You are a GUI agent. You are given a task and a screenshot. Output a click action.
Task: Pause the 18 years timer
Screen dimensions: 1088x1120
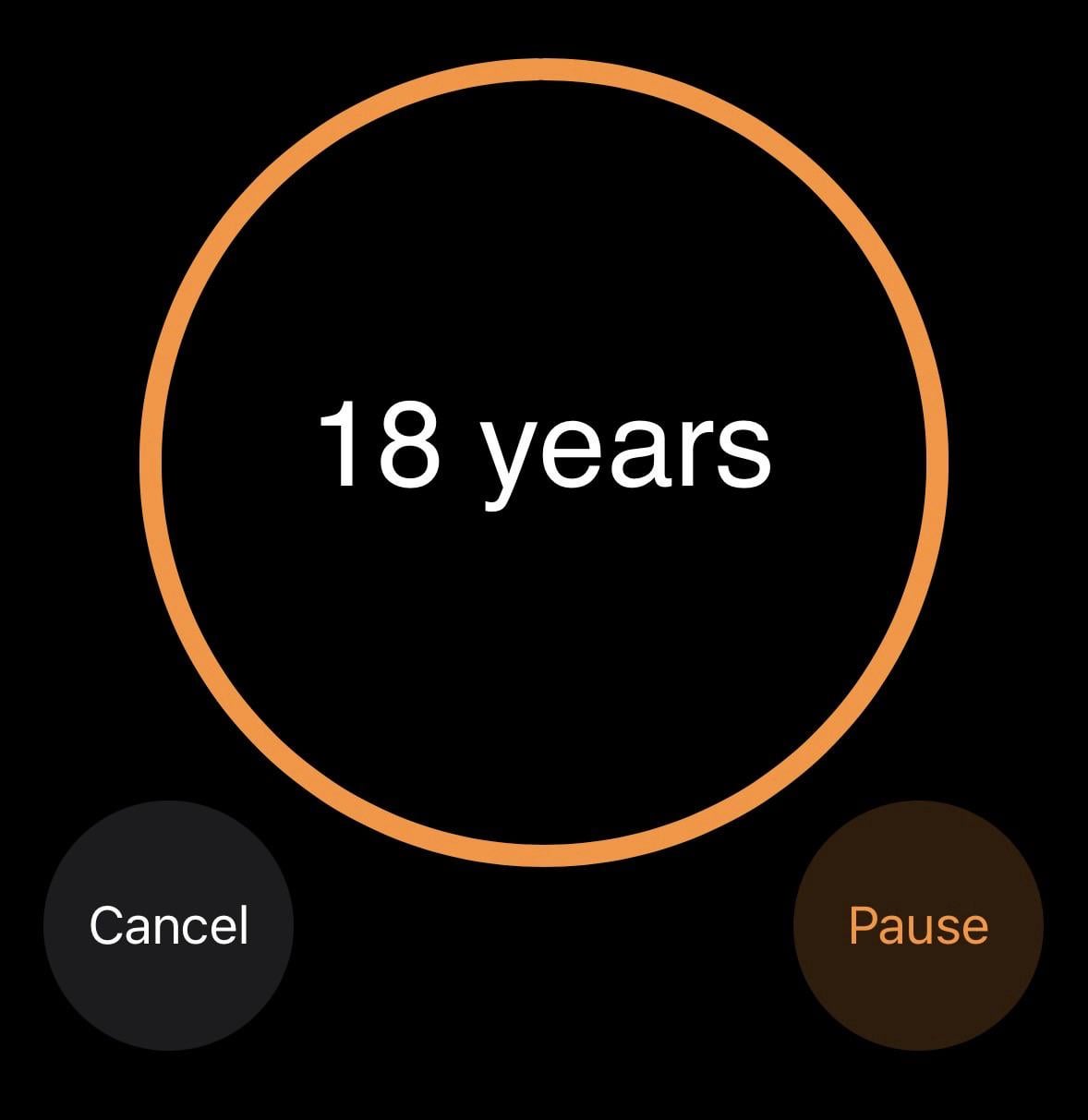pyautogui.click(x=918, y=925)
